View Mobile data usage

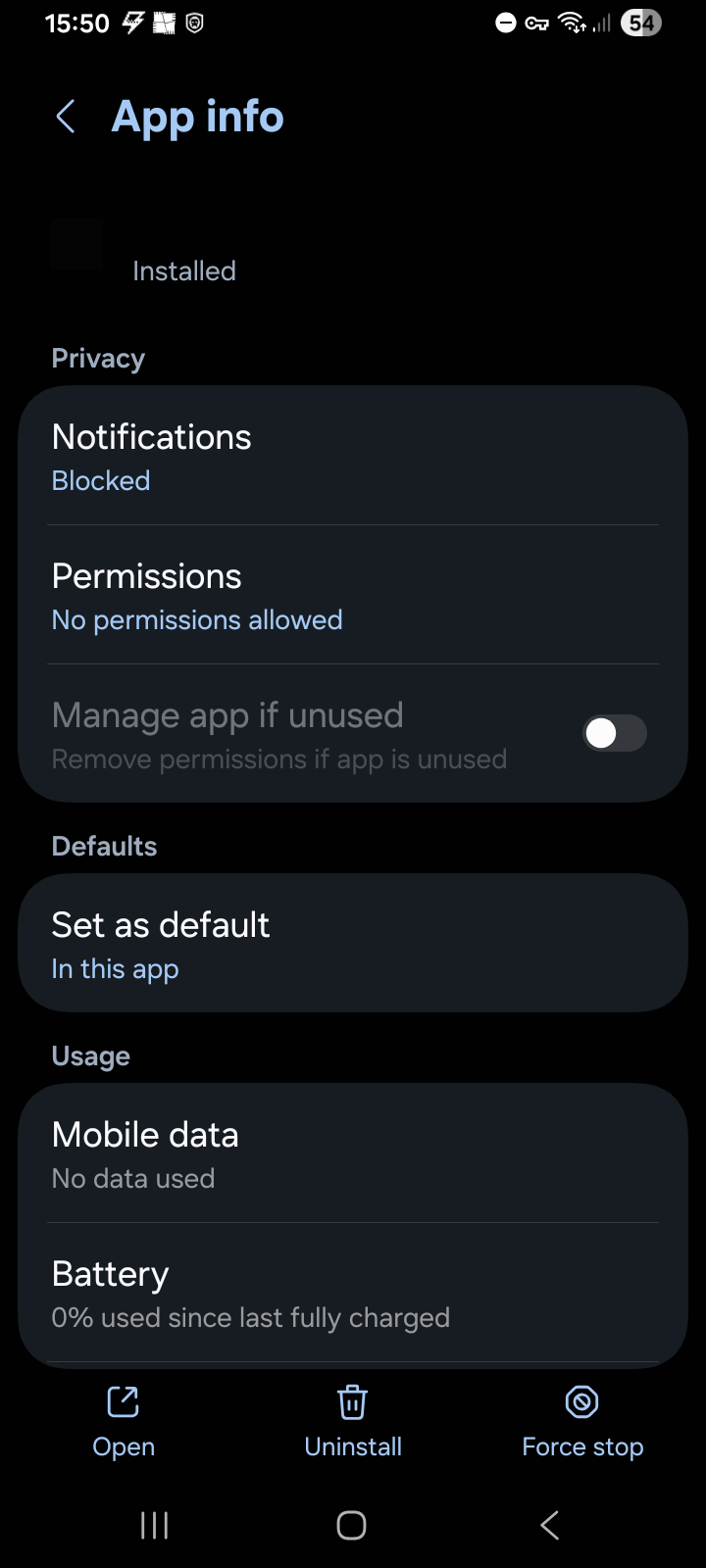[353, 1154]
